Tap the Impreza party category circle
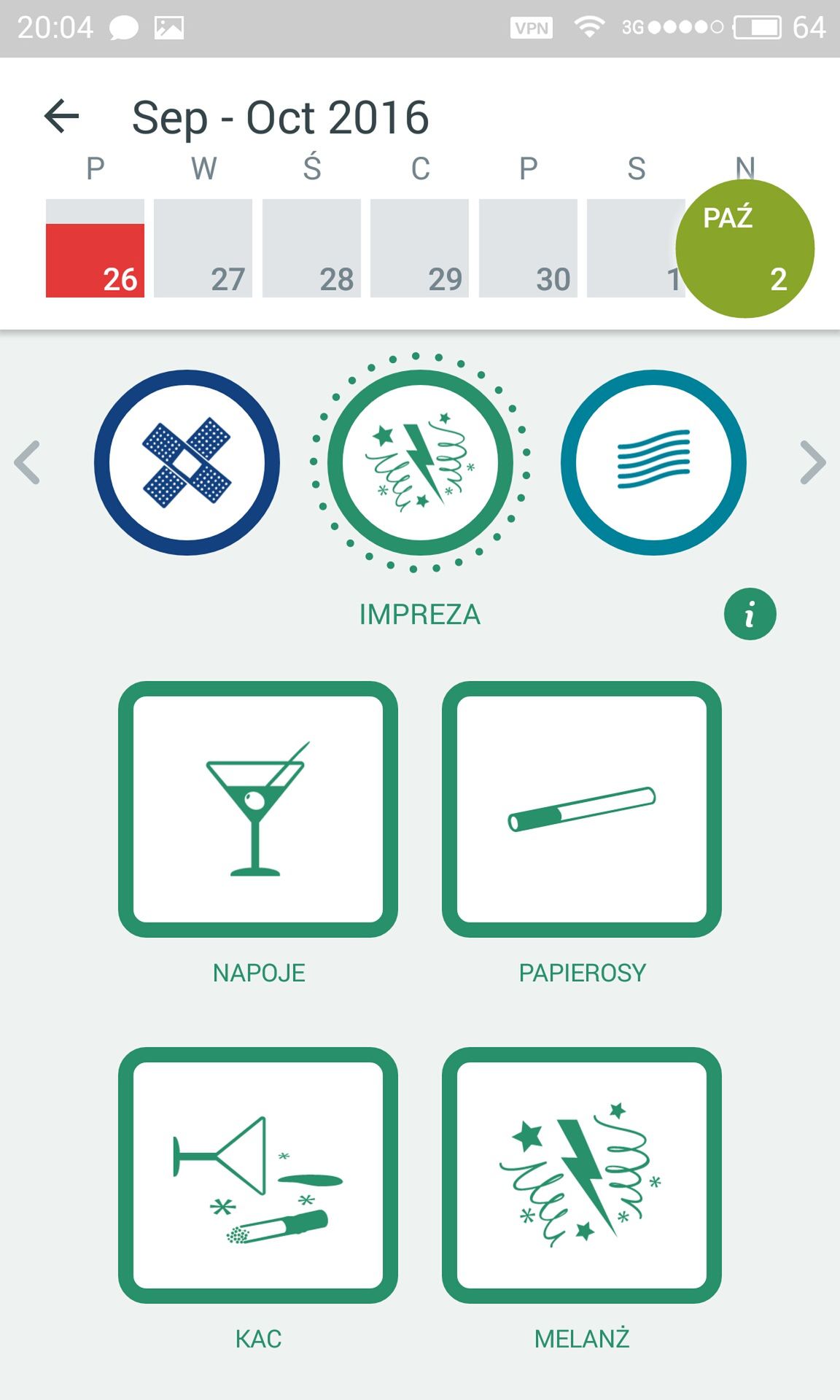This screenshot has height=1400, width=840. pyautogui.click(x=420, y=462)
